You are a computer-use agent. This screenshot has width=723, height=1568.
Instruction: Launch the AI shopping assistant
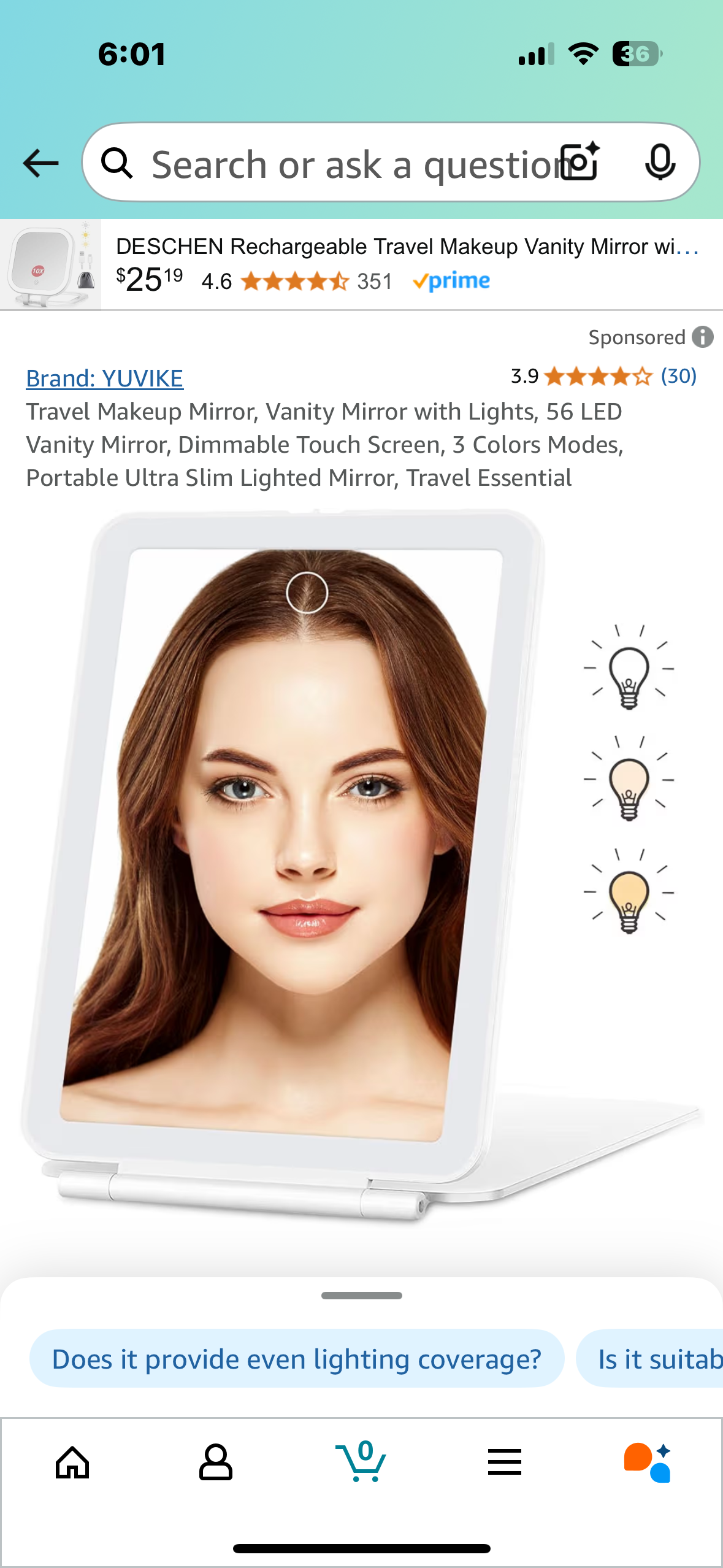648,1463
